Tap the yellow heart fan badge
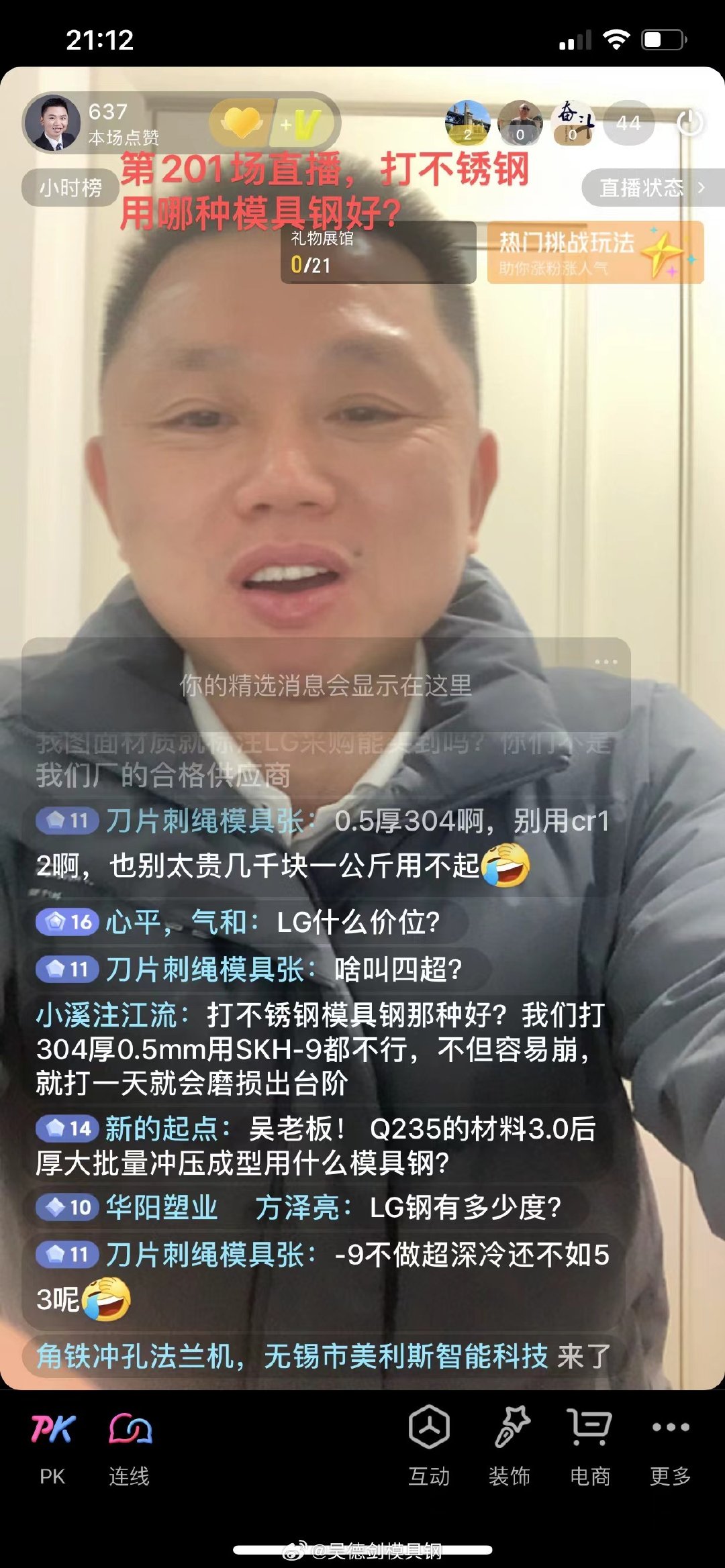Screen dimensions: 725x1568 pyautogui.click(x=242, y=123)
